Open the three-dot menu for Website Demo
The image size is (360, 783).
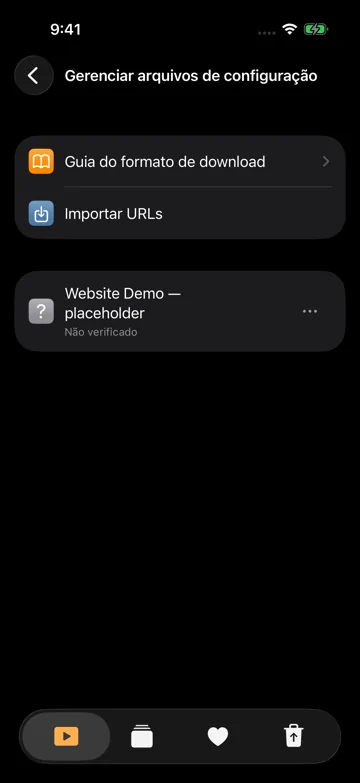[310, 312]
